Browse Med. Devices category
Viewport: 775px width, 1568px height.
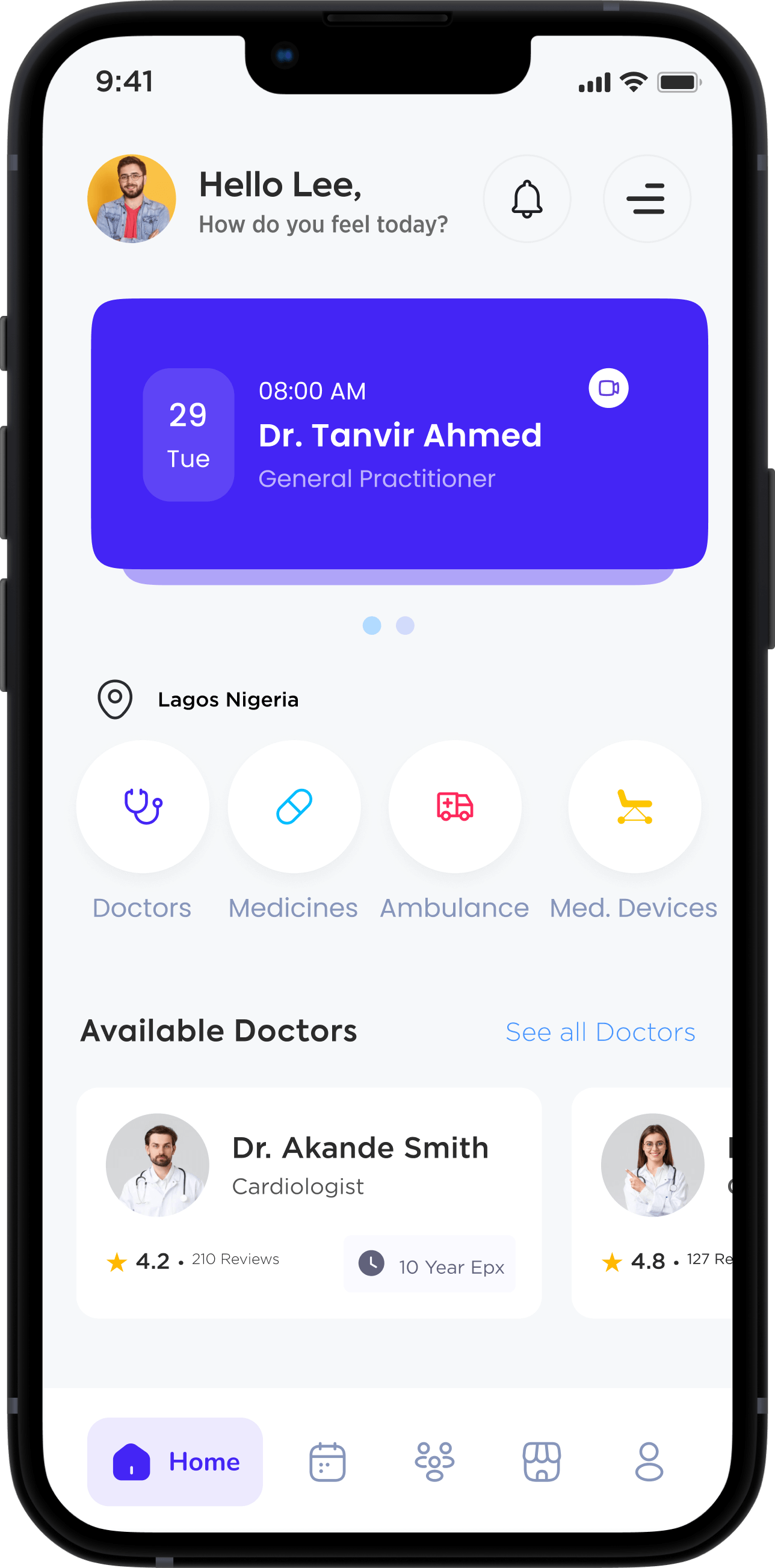[x=634, y=806]
